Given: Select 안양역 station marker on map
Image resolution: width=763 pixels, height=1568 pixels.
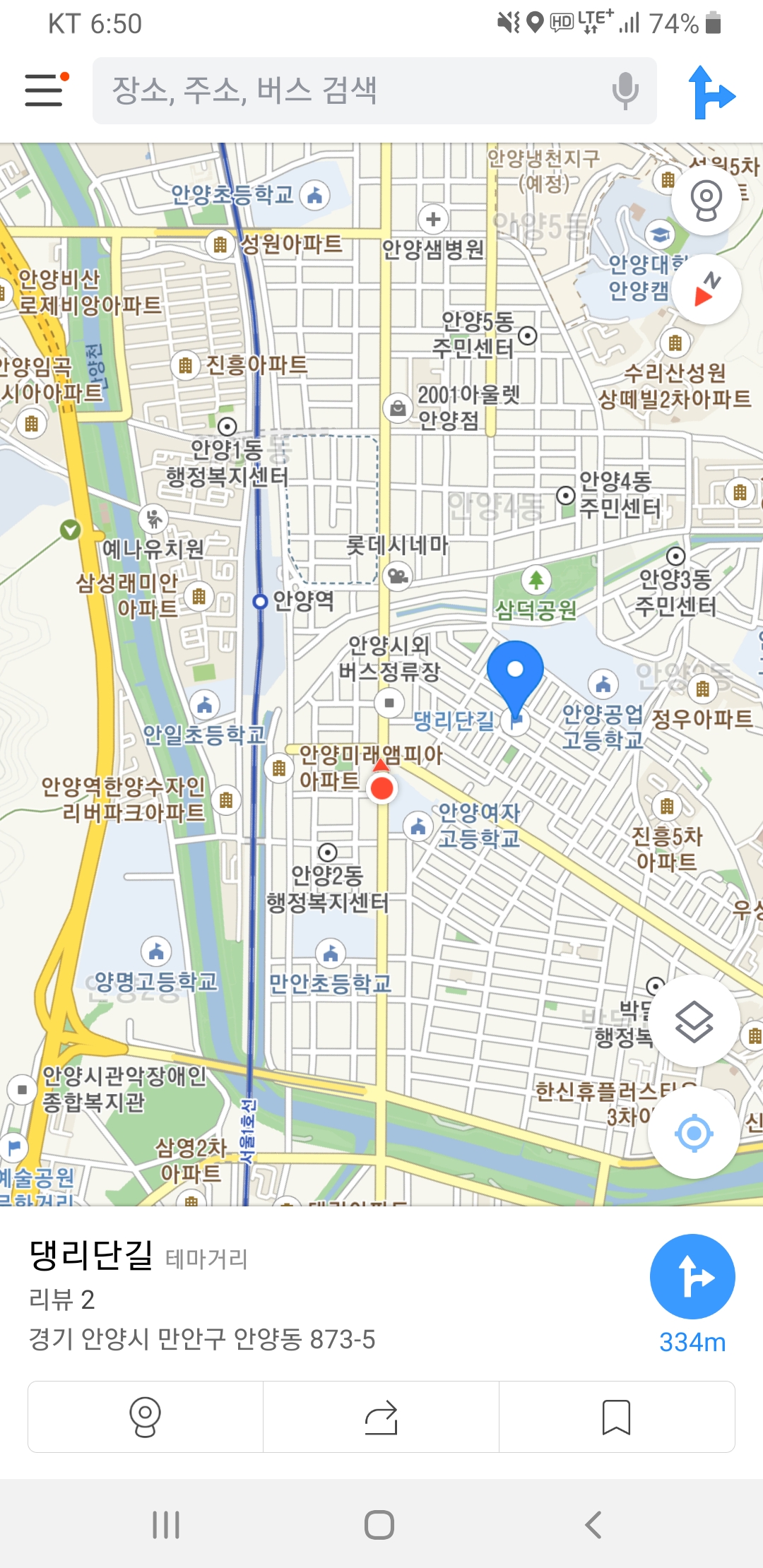Looking at the screenshot, I should point(260,601).
